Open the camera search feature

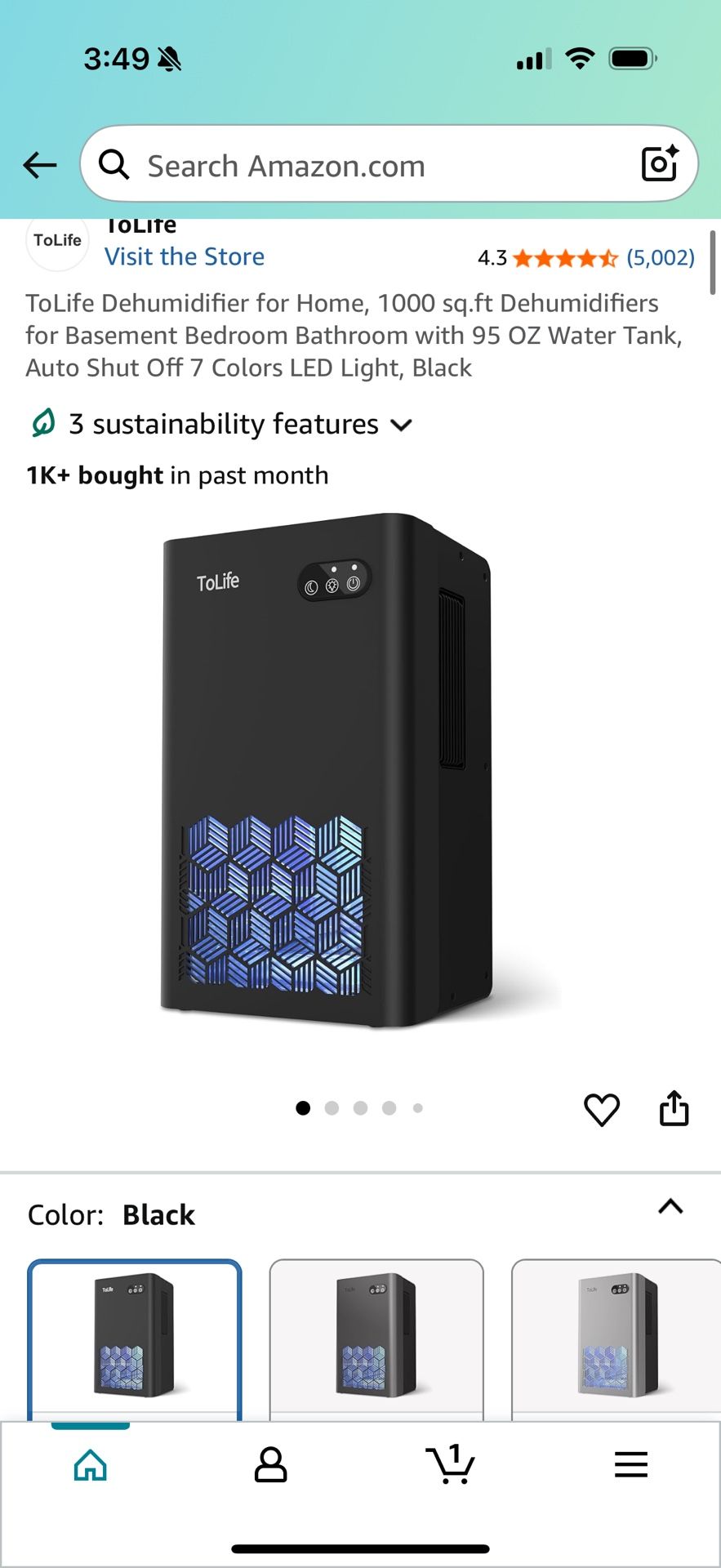point(660,163)
